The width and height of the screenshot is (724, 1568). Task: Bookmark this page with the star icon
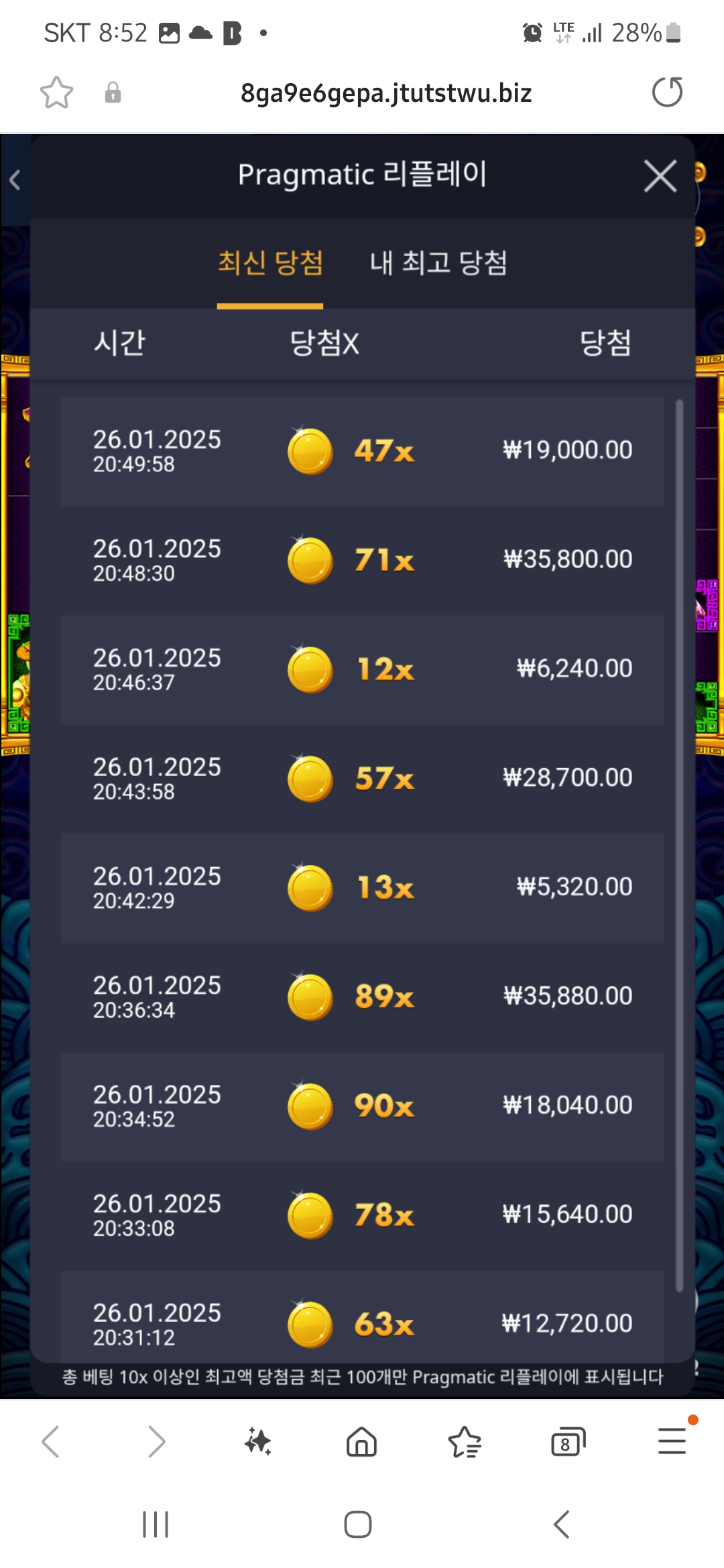56,92
